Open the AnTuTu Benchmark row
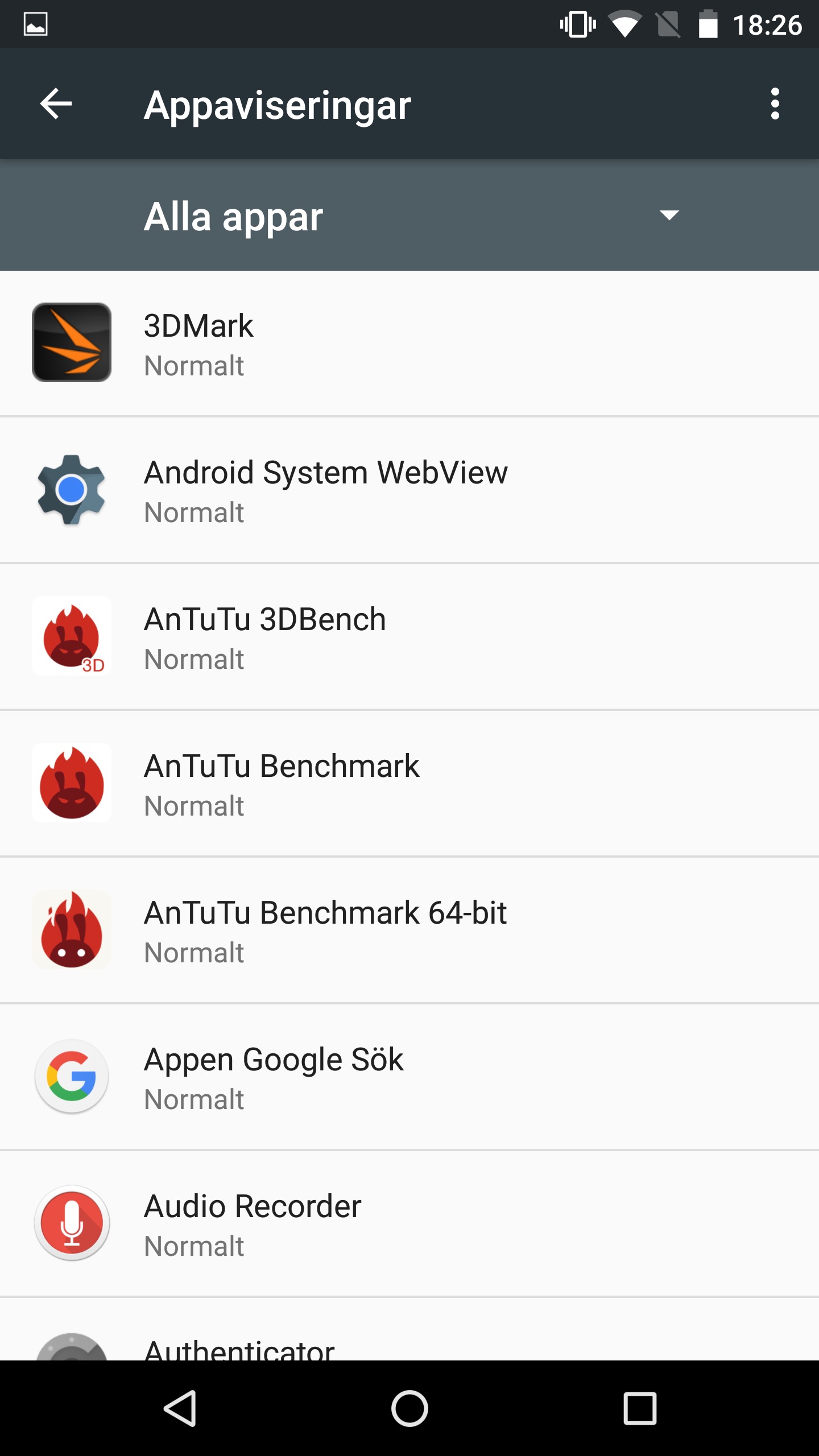Viewport: 819px width, 1456px height. (x=409, y=784)
